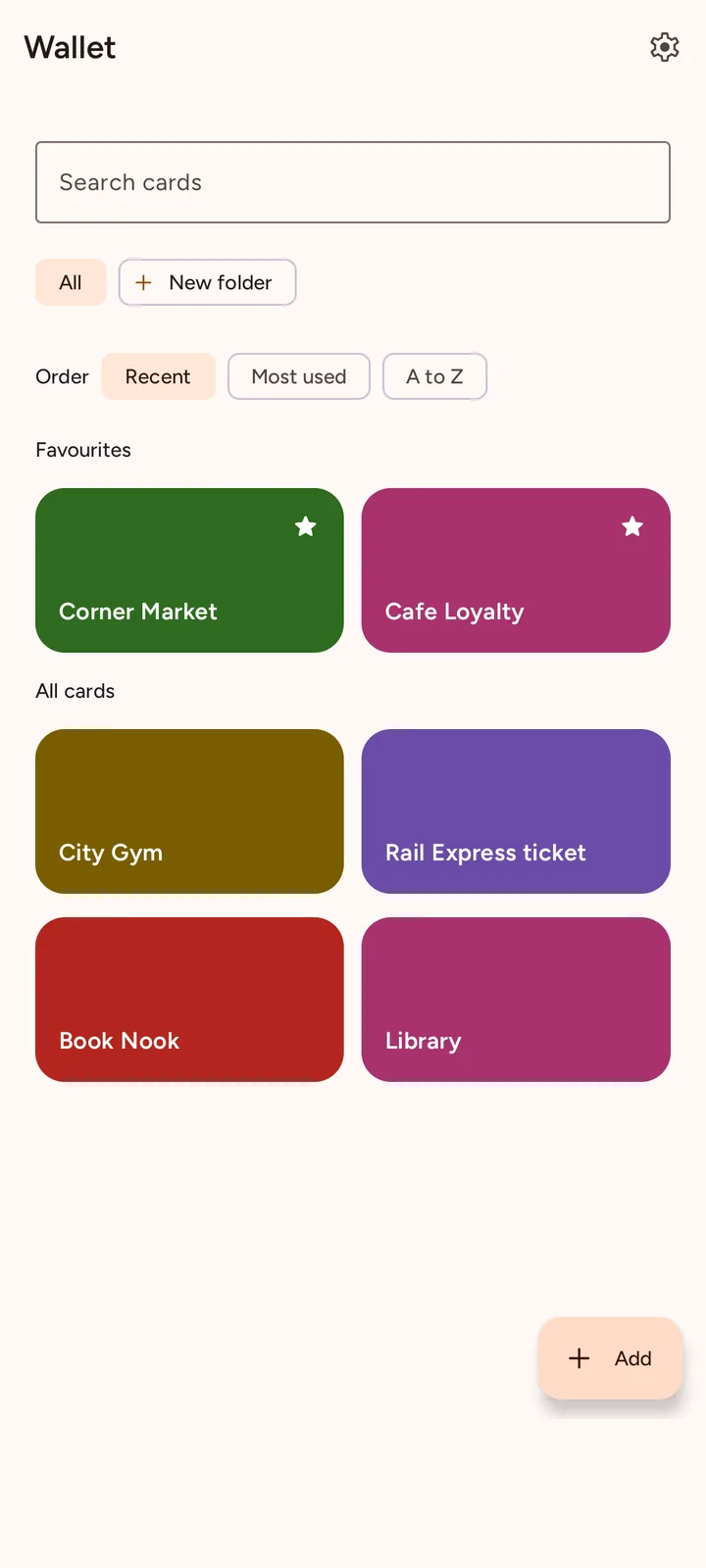
Task: Open the Corner Market card
Action: [189, 570]
